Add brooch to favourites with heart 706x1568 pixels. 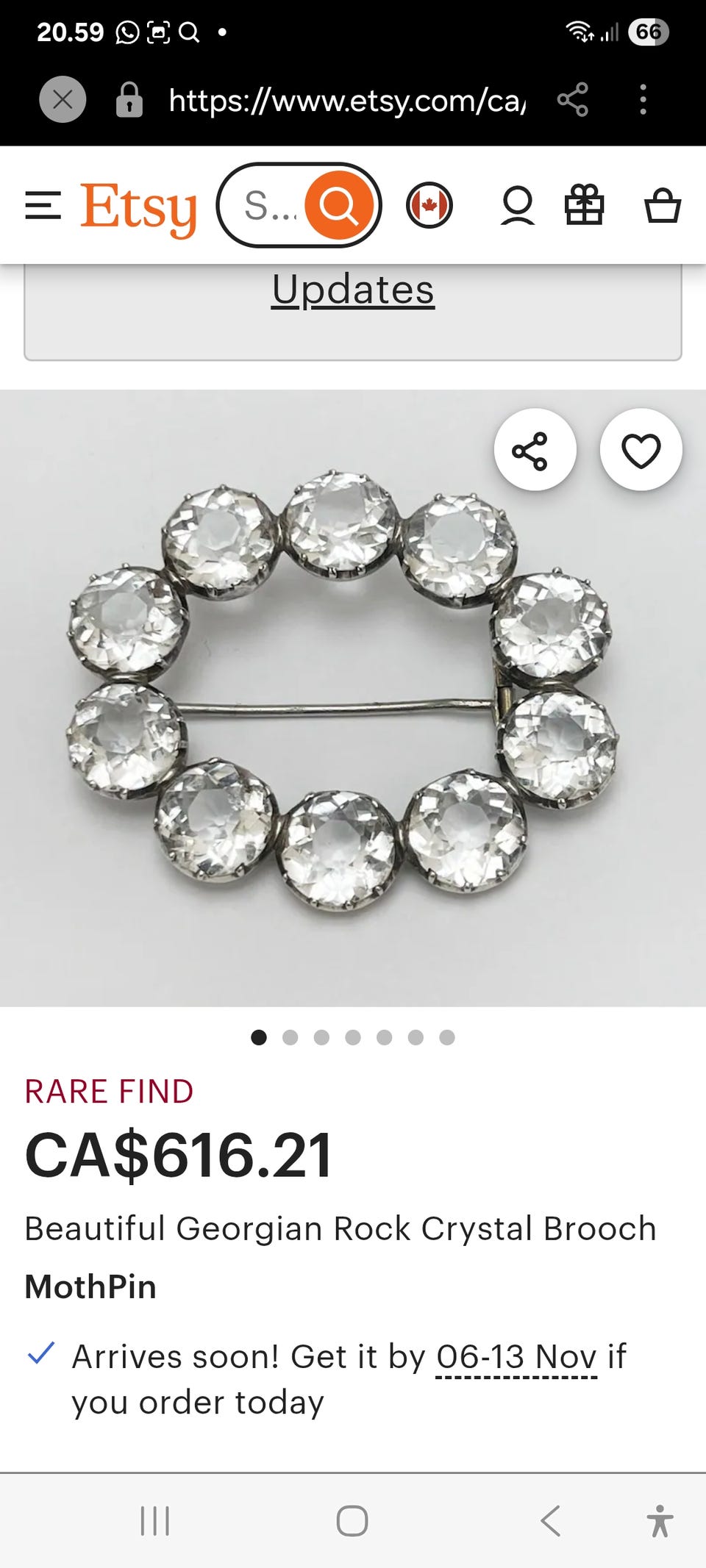(x=641, y=450)
